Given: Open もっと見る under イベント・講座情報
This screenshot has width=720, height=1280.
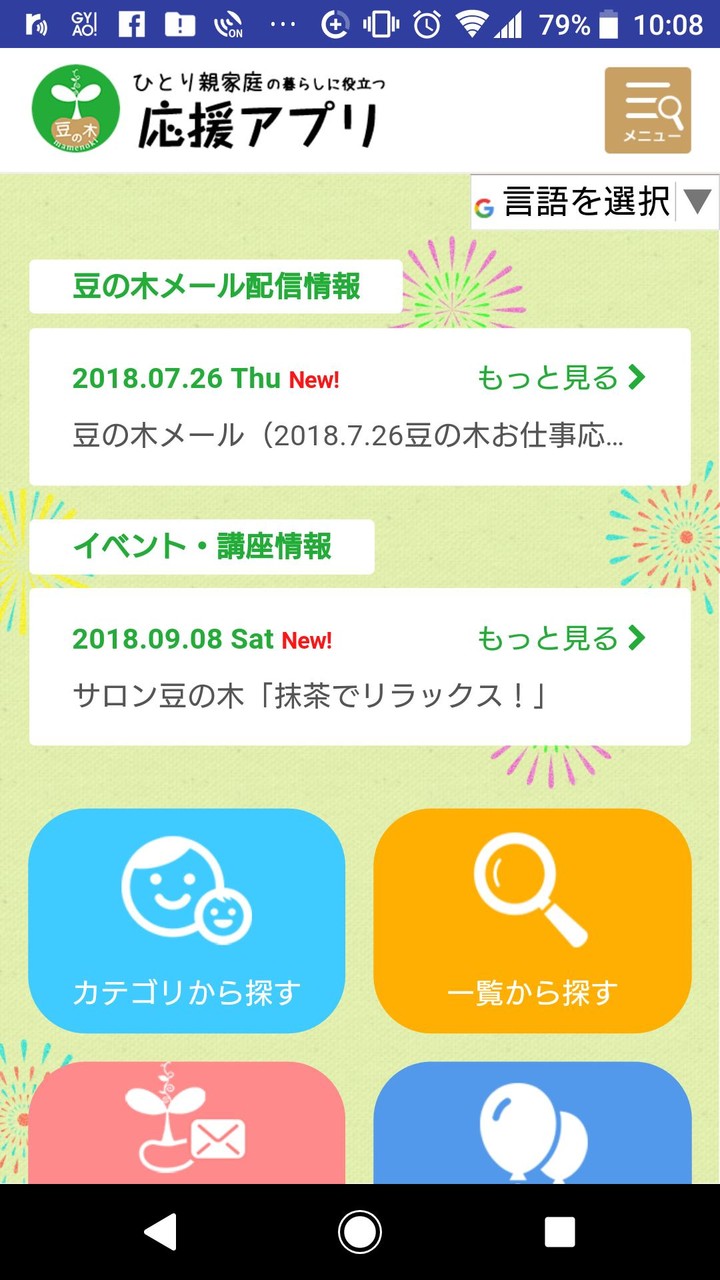Looking at the screenshot, I should [x=560, y=637].
